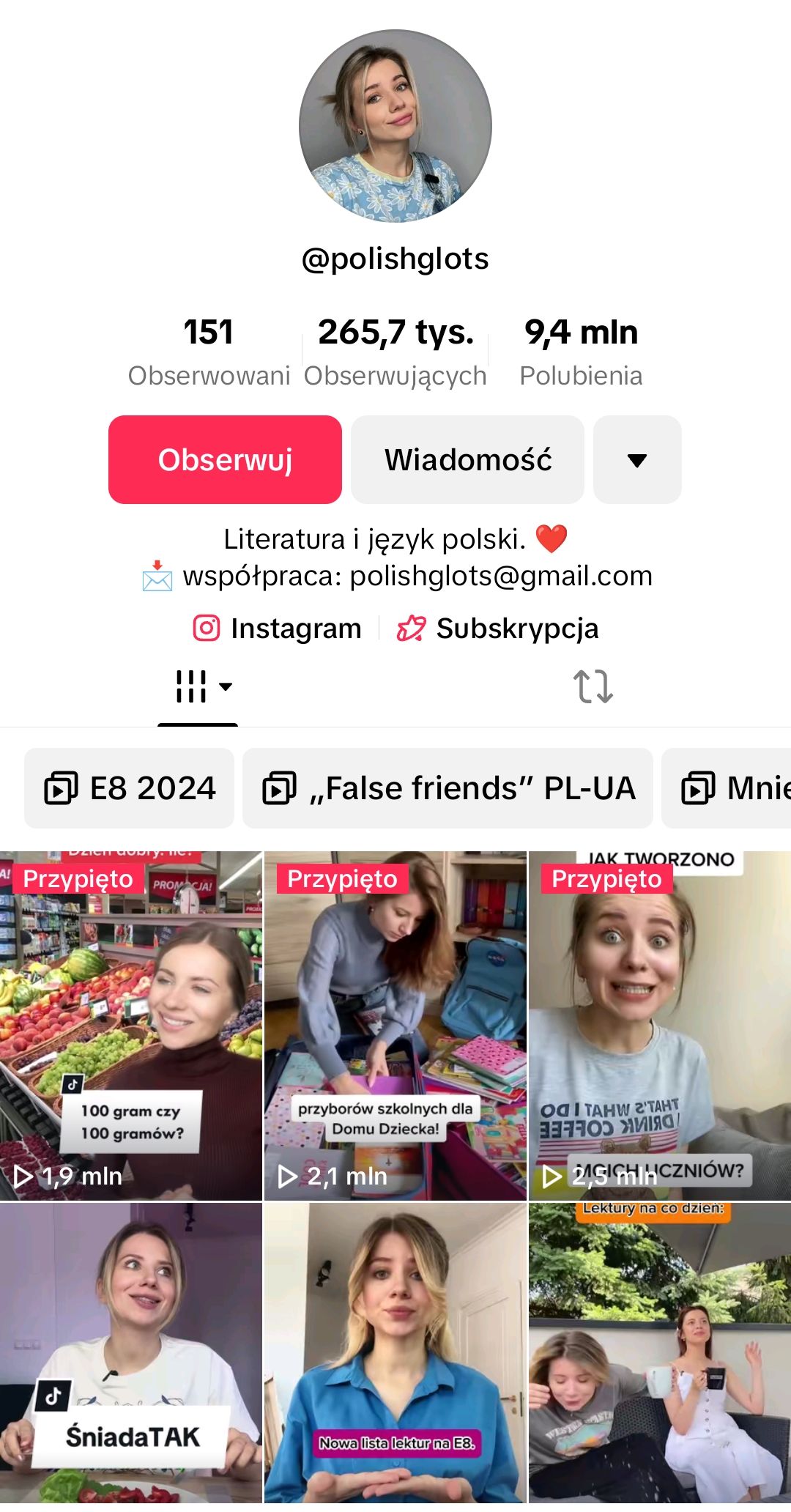Expand suggested accounts dropdown arrow

point(637,460)
